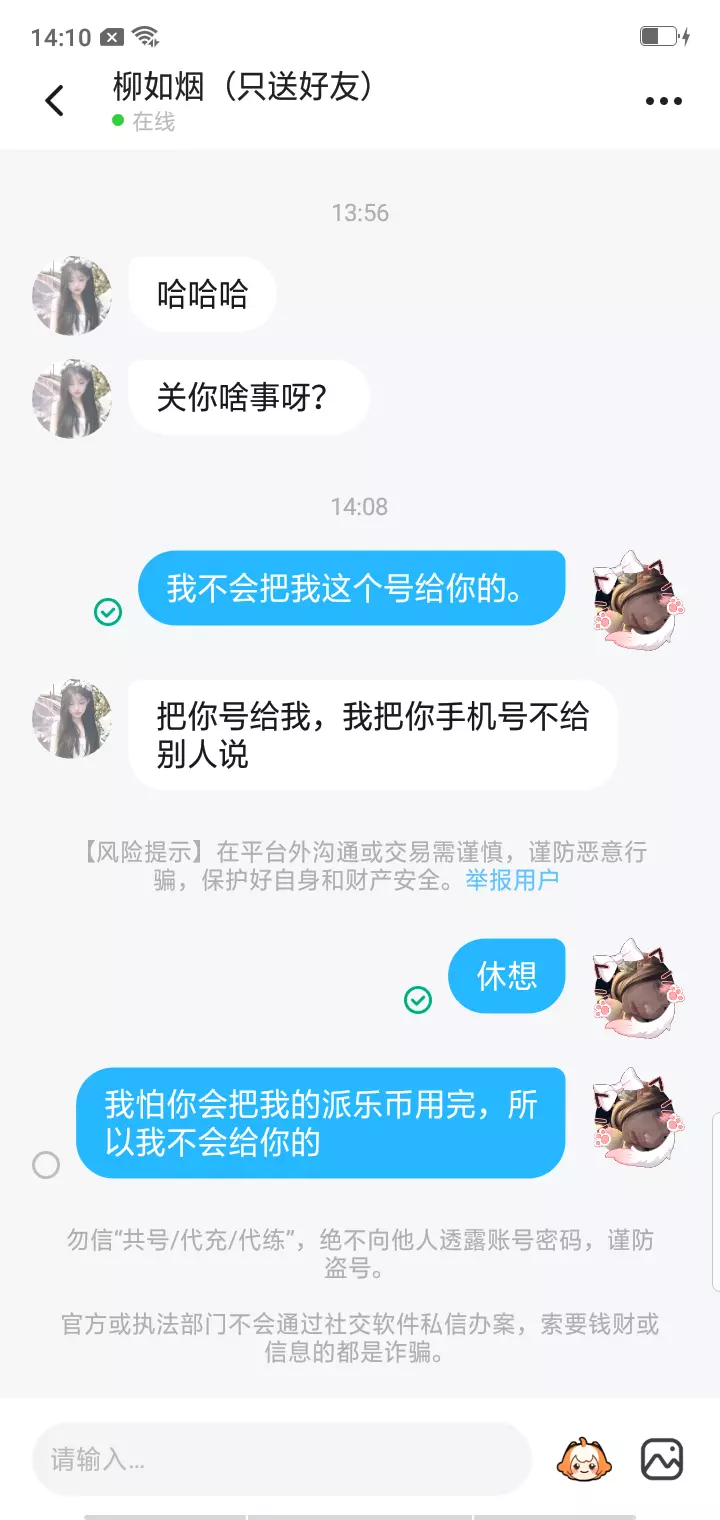720x1520 pixels.
Task: Focus the 请输入 message field
Action: (x=281, y=1459)
